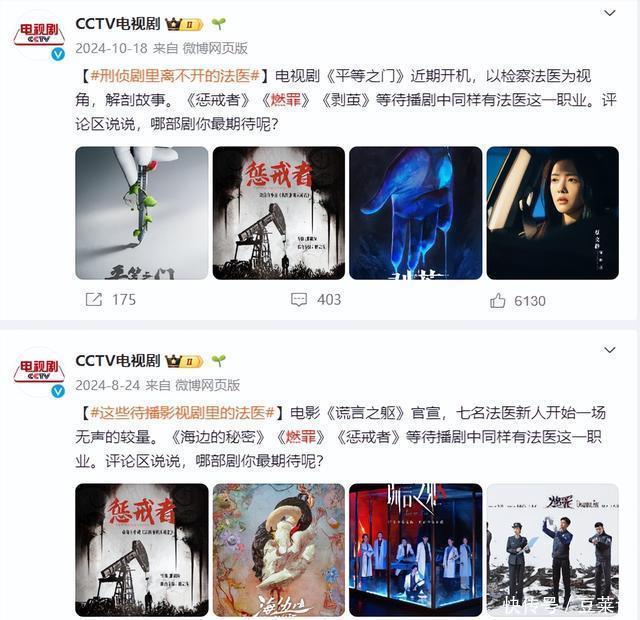Open comments showing 403 replies

[x=315, y=300]
